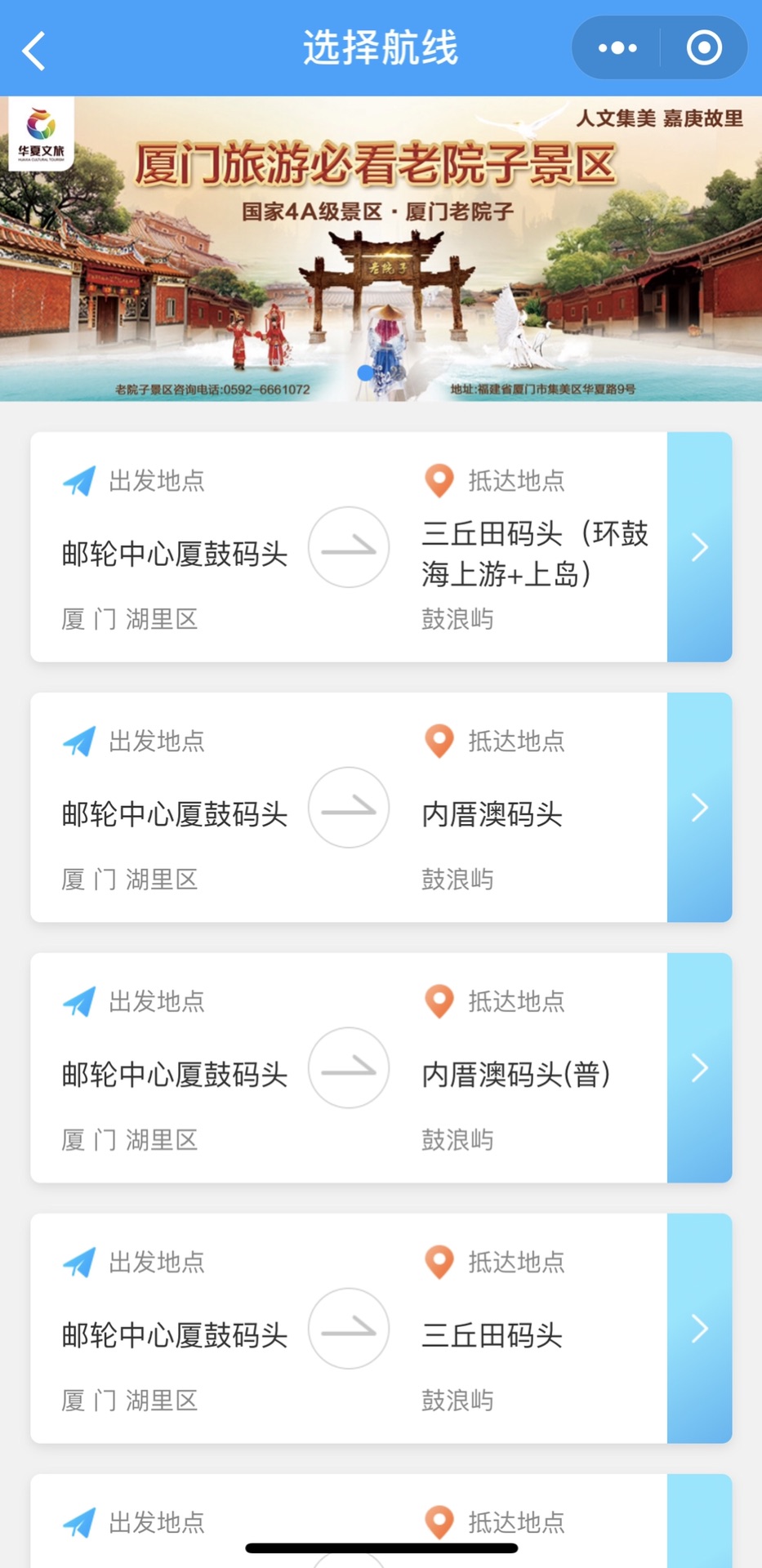Choose the route arriving at 内厝澳码头
762x1568 pixels.
[x=381, y=808]
